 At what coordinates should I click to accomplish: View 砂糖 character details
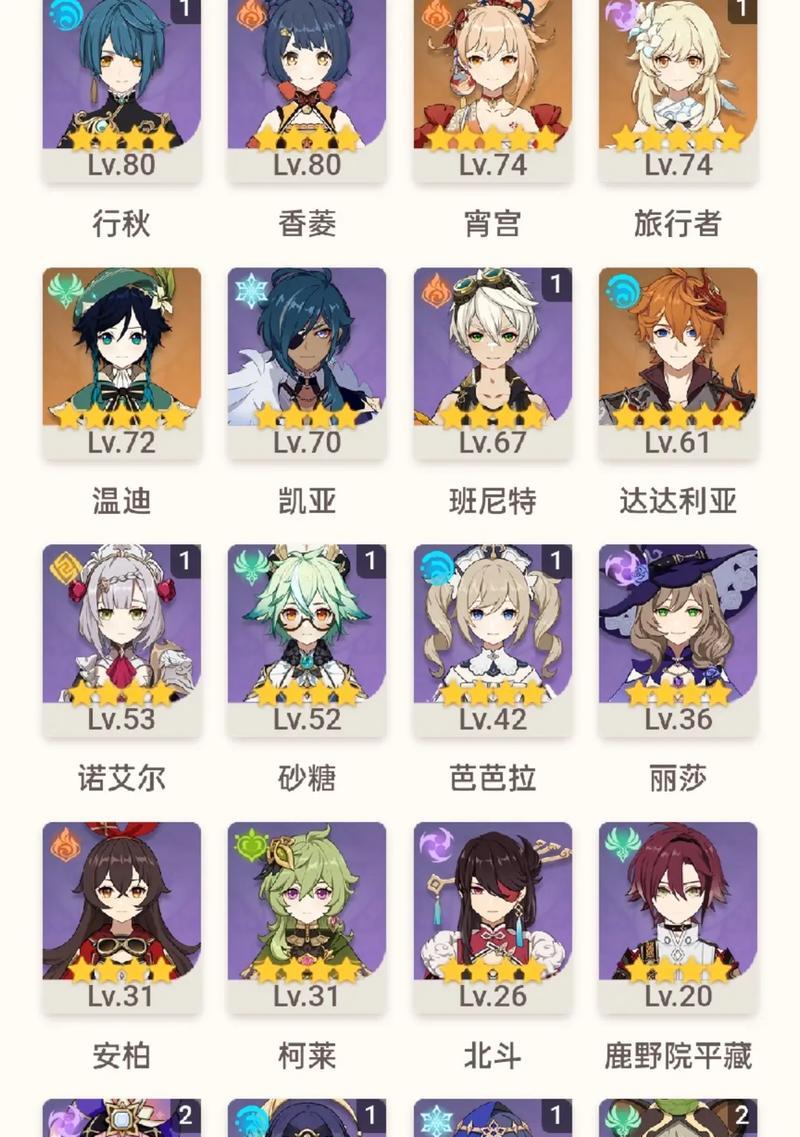[307, 637]
